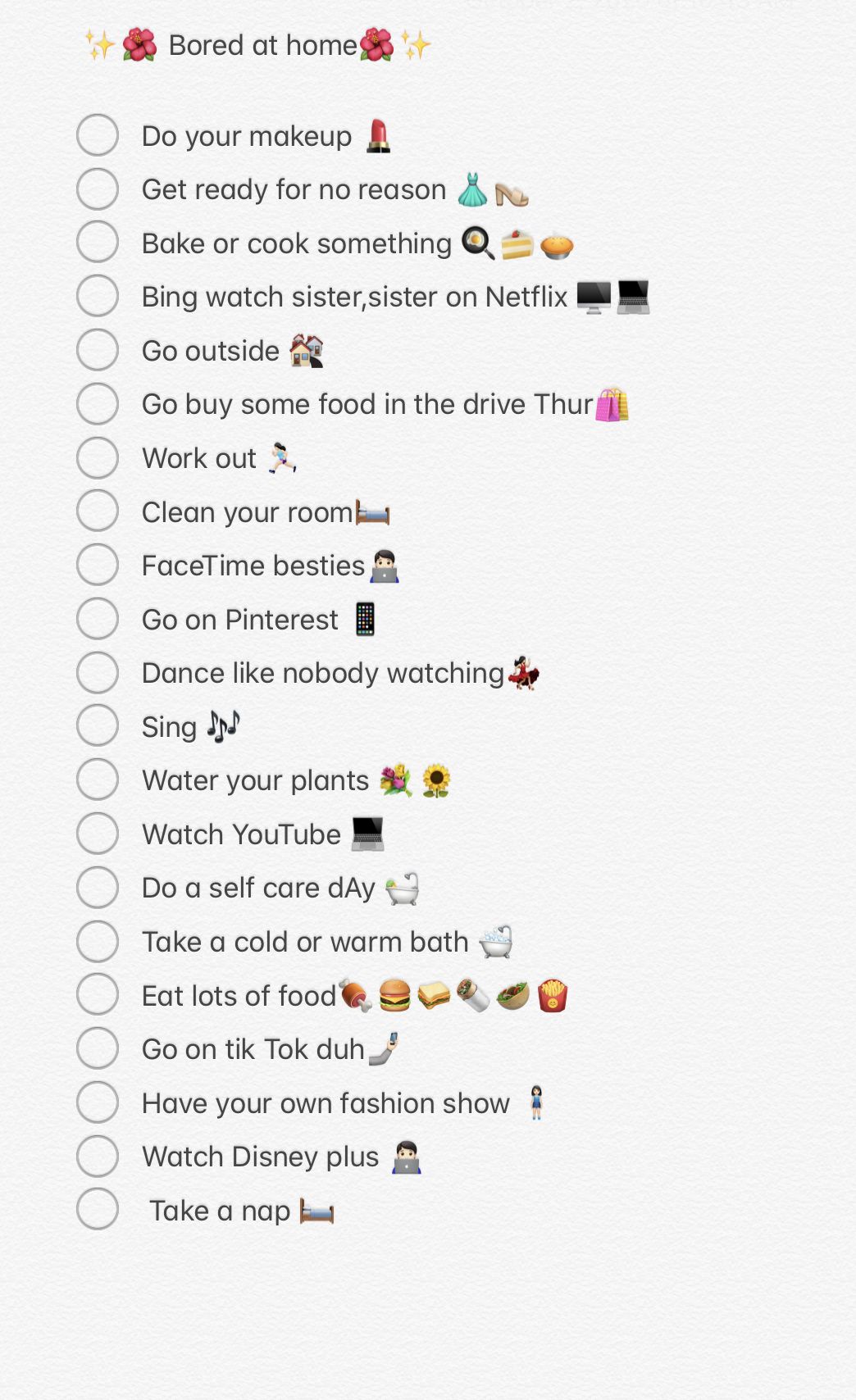Check off Sing
The width and height of the screenshot is (856, 1400).
[98, 726]
